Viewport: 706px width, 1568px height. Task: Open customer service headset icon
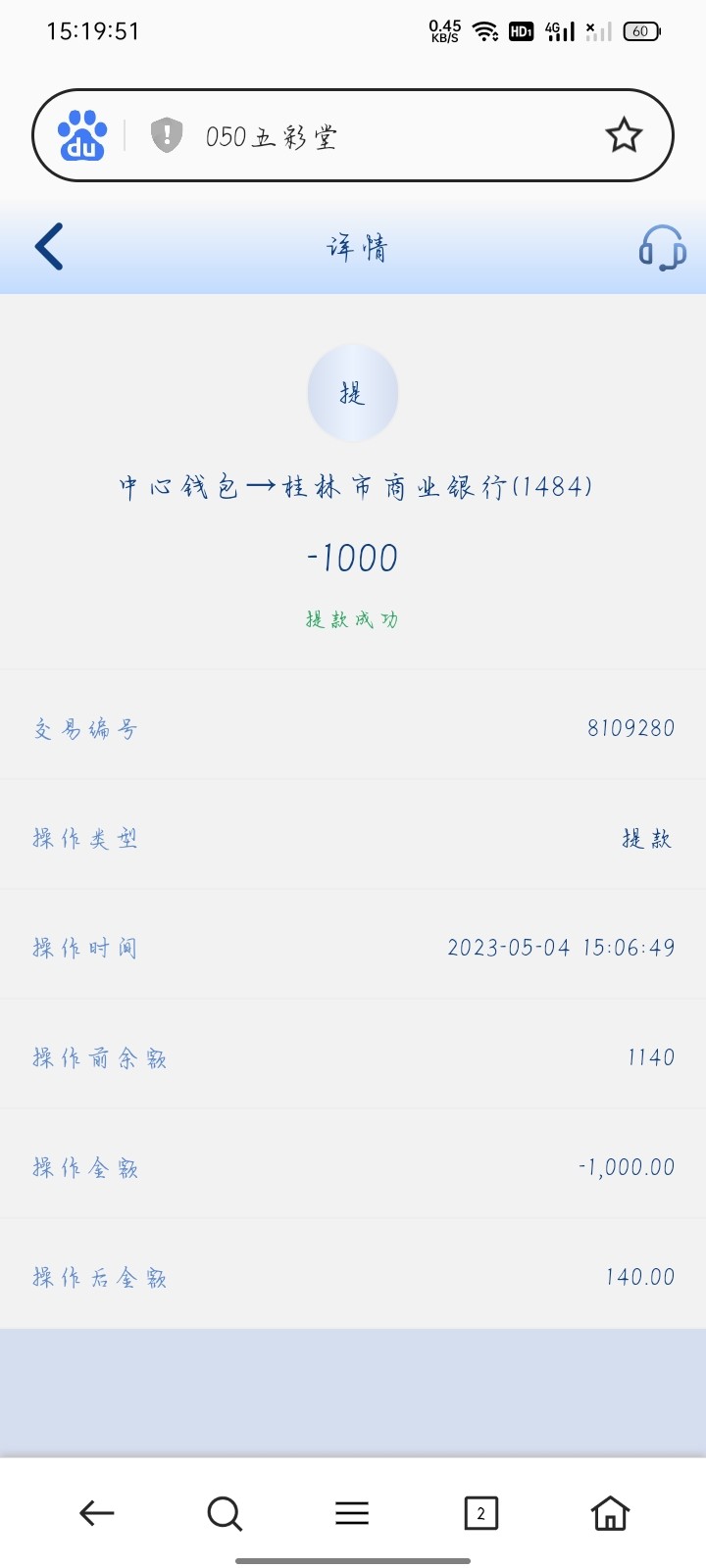pos(662,247)
